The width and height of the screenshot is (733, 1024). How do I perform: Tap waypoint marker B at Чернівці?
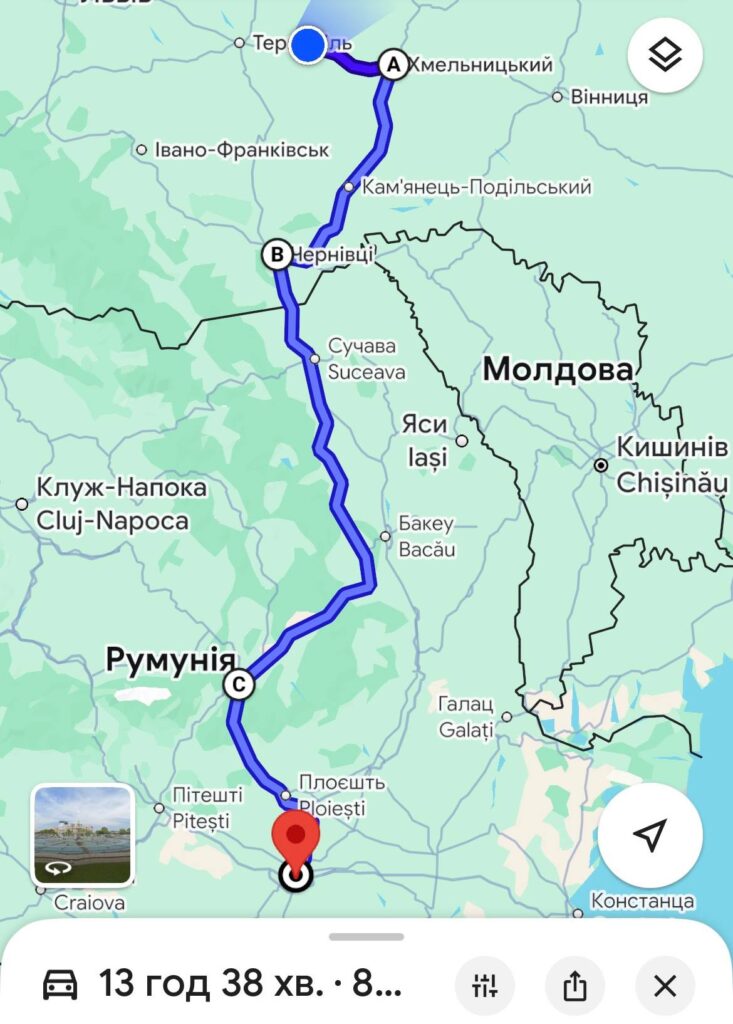276,254
